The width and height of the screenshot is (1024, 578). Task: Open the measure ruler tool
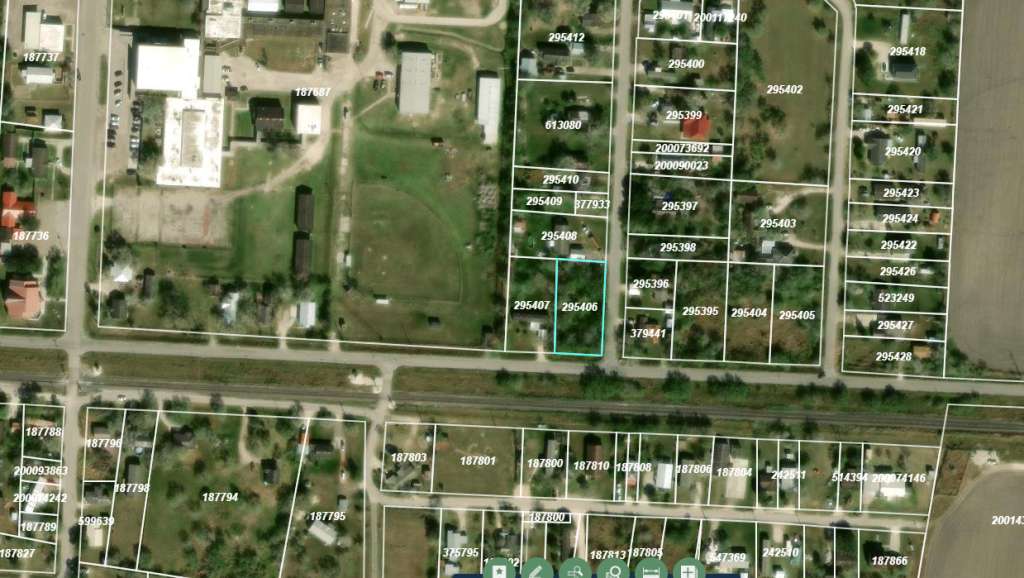coord(650,571)
